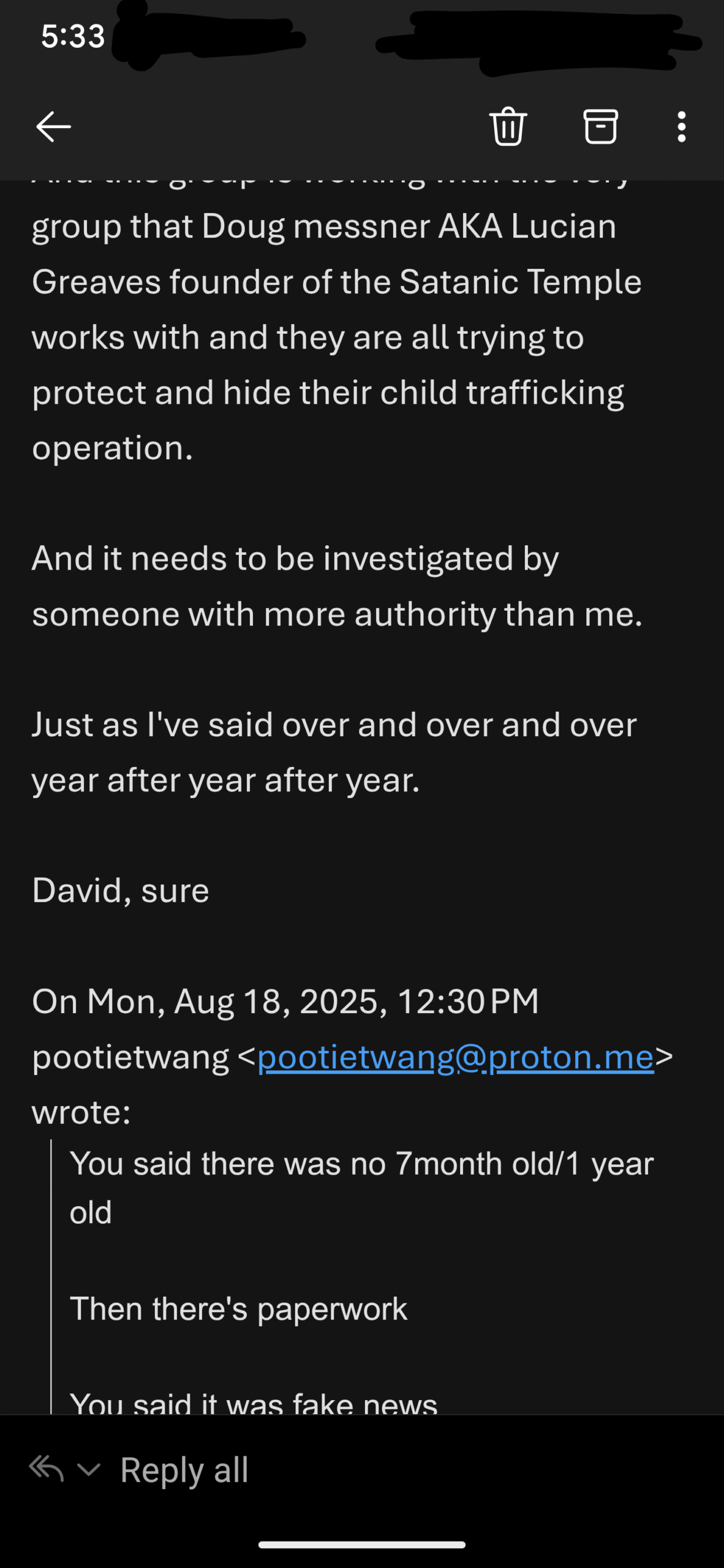Go back to the inbox
Screen dimensions: 724x1568
54,127
